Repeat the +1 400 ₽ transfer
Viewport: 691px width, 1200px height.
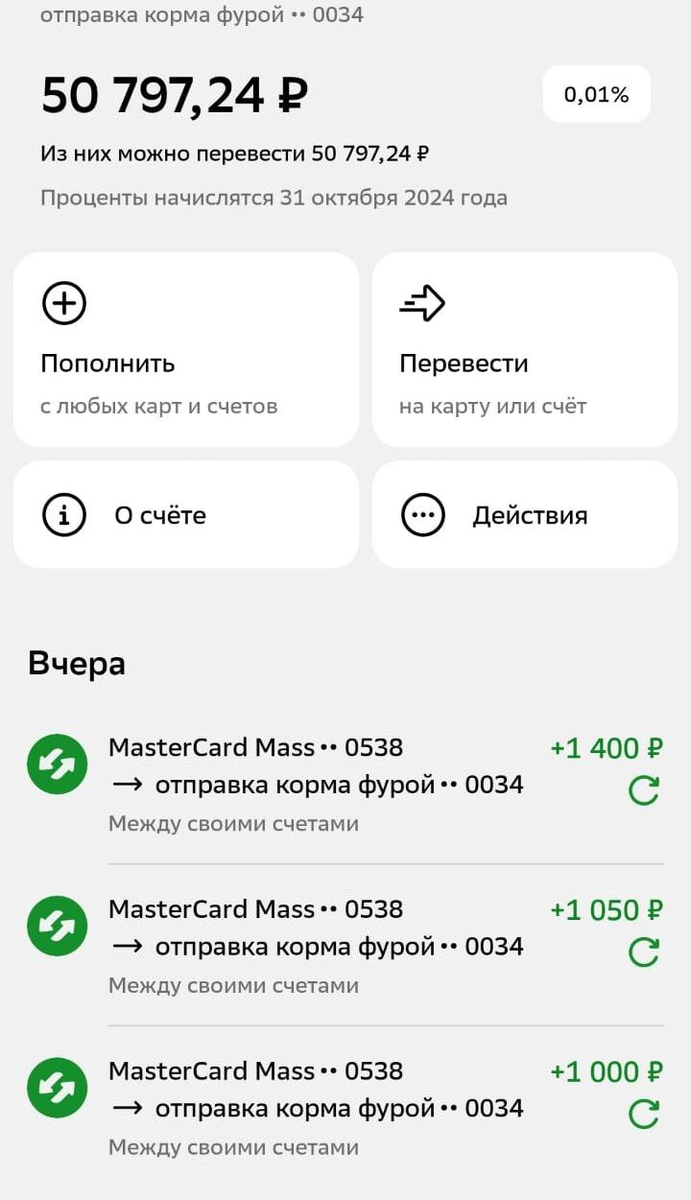pyautogui.click(x=643, y=792)
